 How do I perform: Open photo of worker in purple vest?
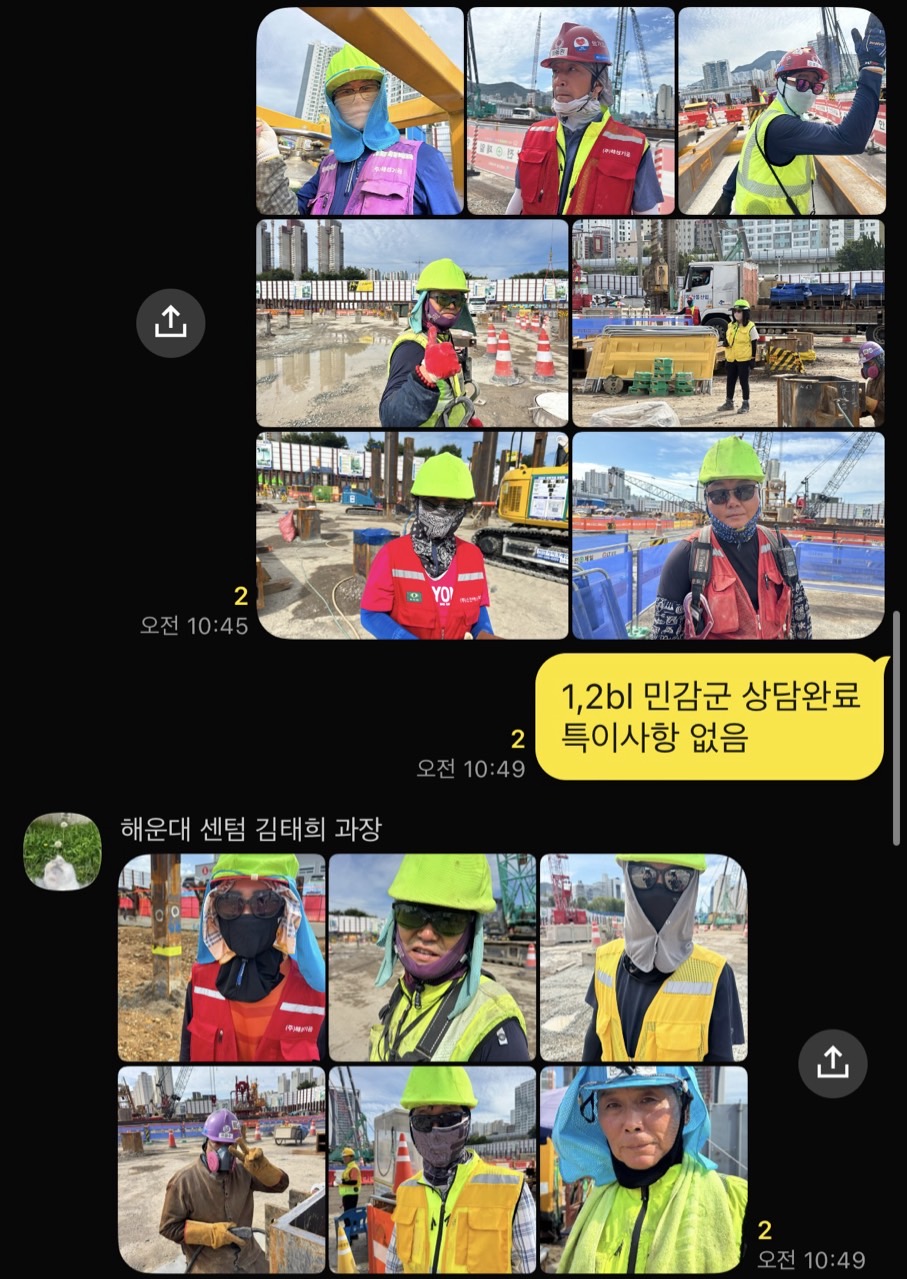pyautogui.click(x=360, y=111)
